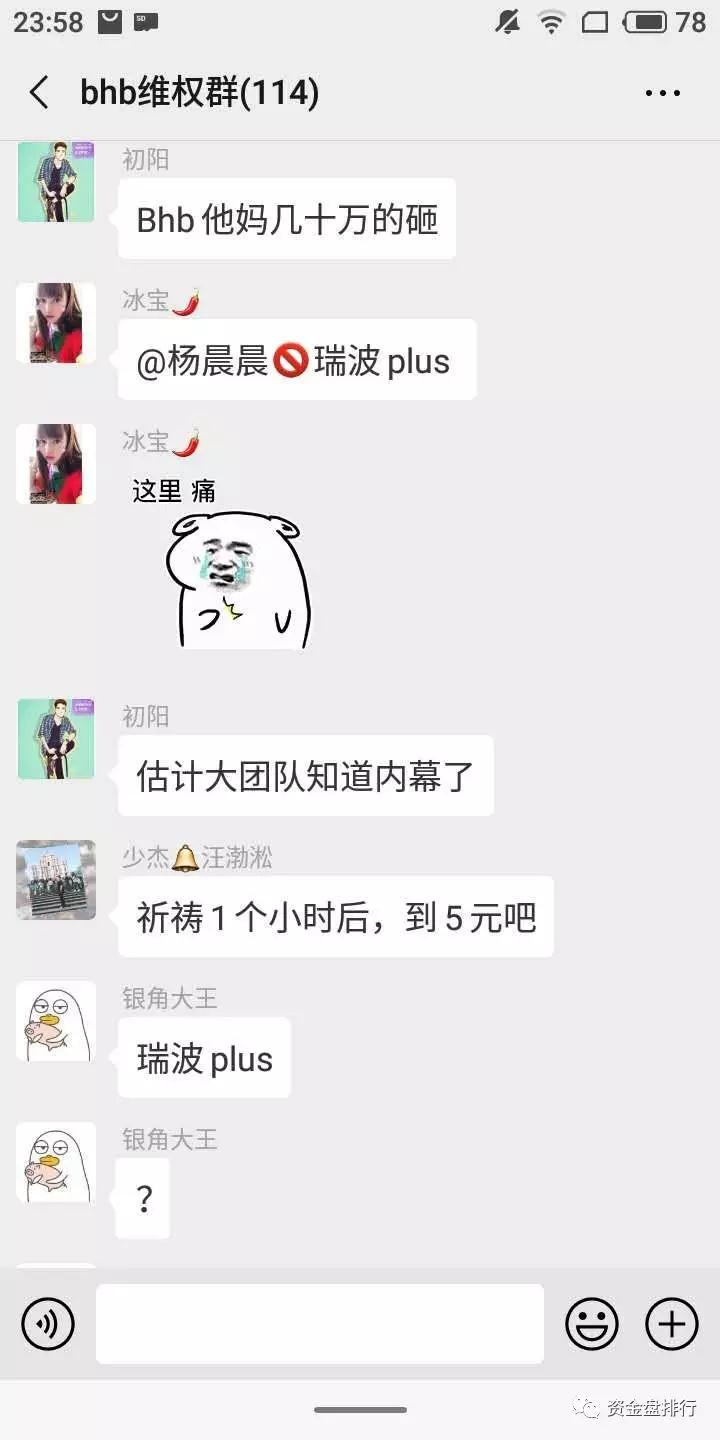Screen dimensions: 720x1440
Task: Focus the message text field
Action: [320, 1324]
